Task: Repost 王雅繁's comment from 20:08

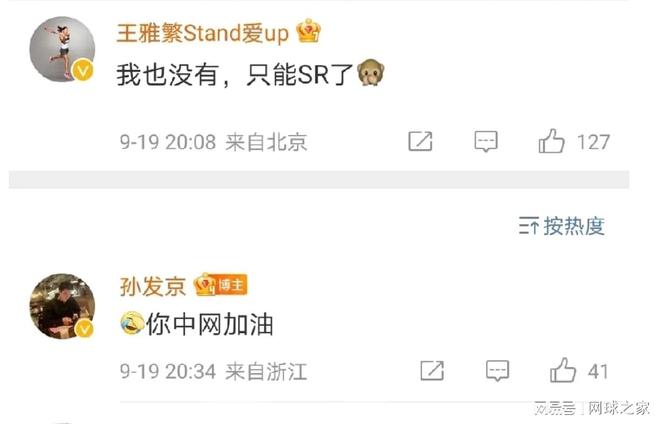Action: click(420, 141)
